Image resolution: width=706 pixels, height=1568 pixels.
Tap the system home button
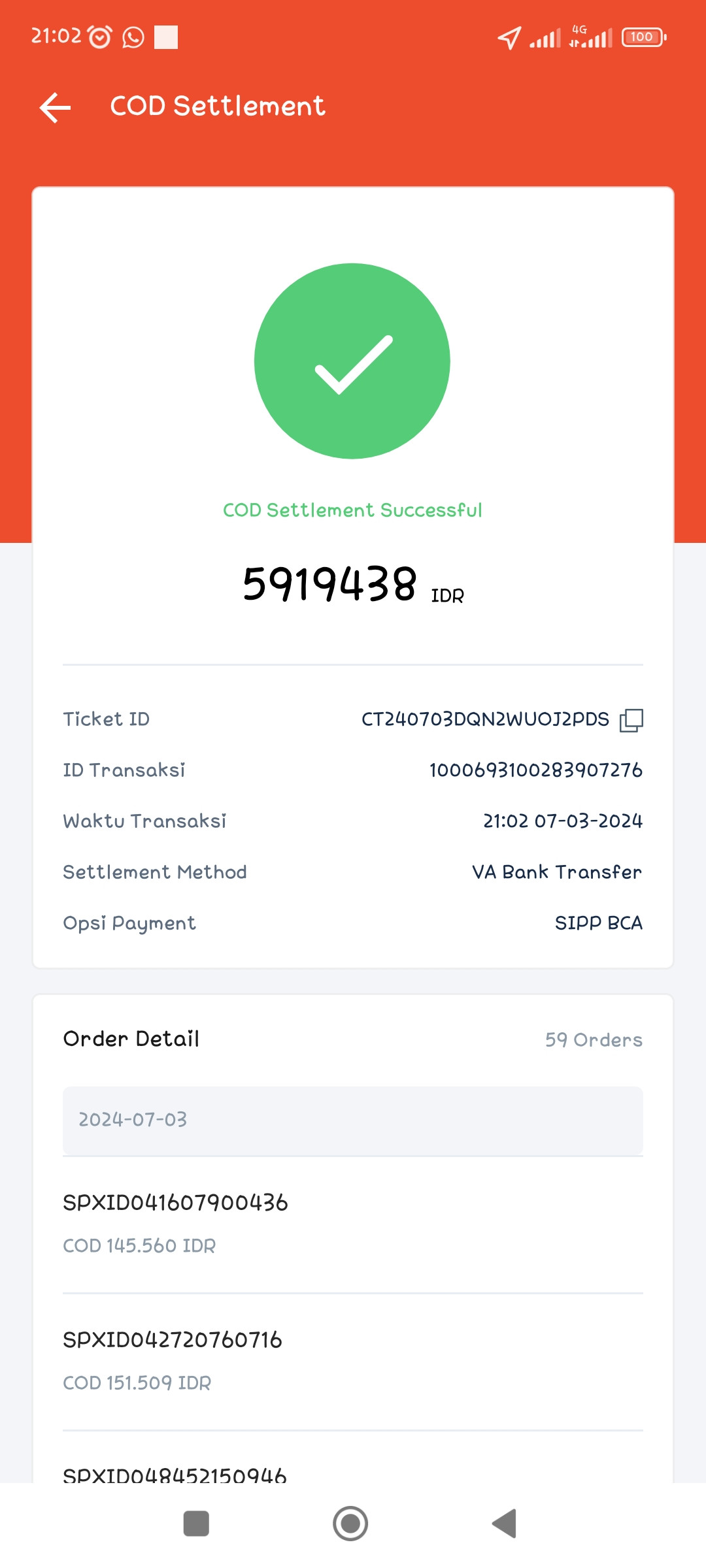point(350,1524)
